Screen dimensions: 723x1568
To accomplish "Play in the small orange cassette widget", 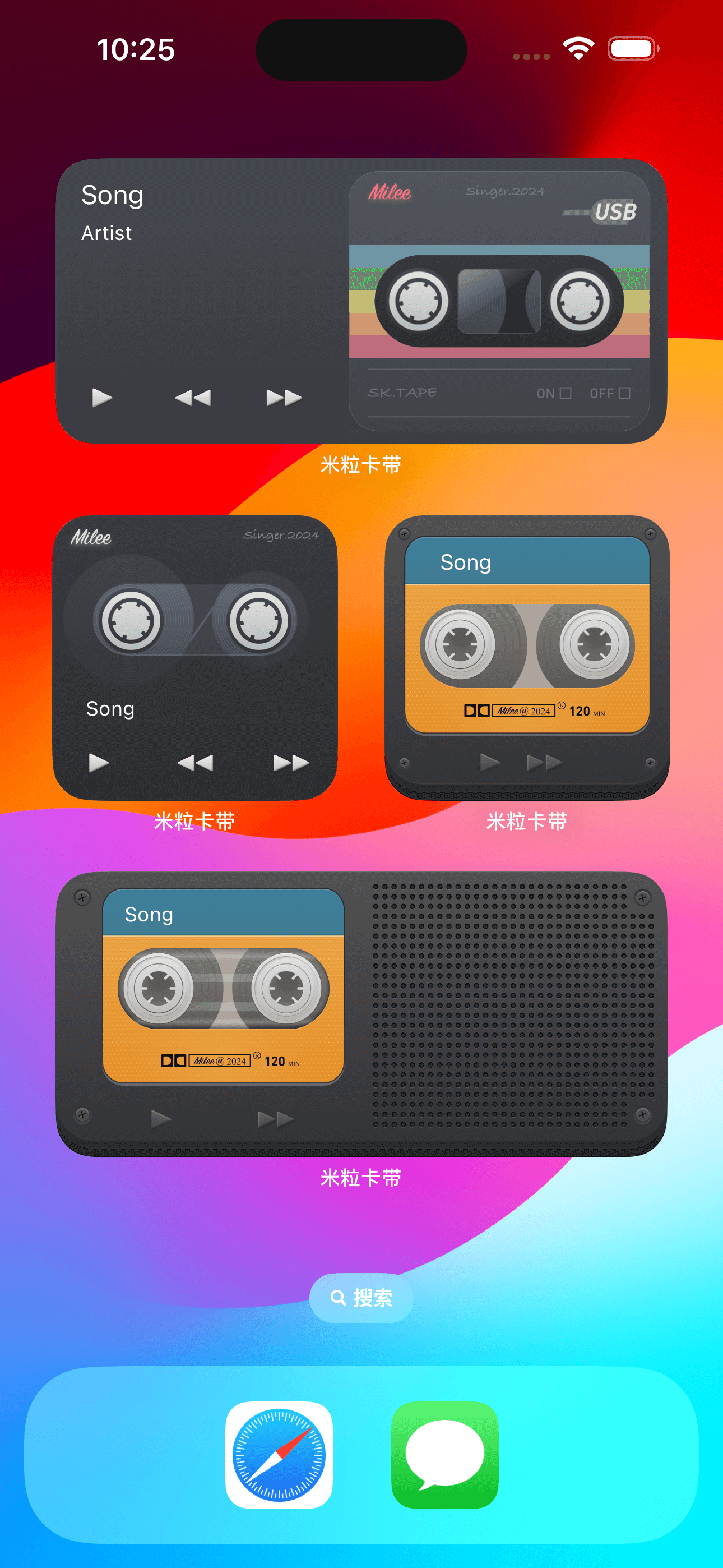I will tap(490, 762).
